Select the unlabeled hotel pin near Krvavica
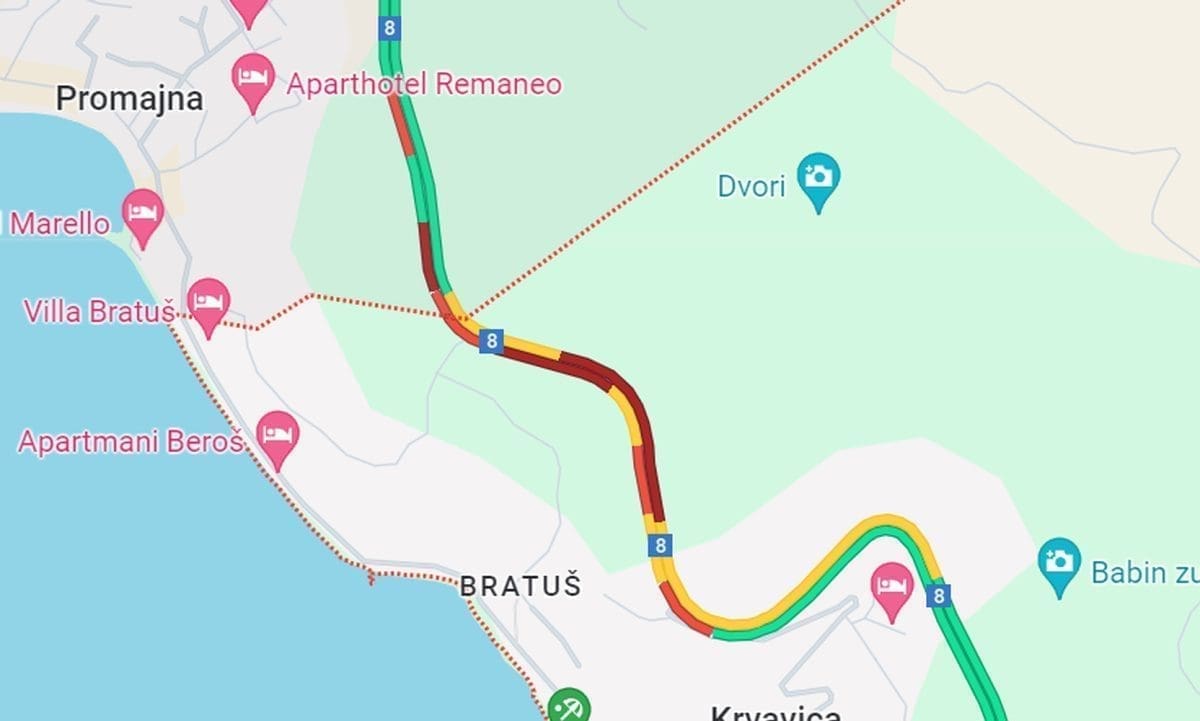The height and width of the screenshot is (721, 1200). tap(891, 587)
